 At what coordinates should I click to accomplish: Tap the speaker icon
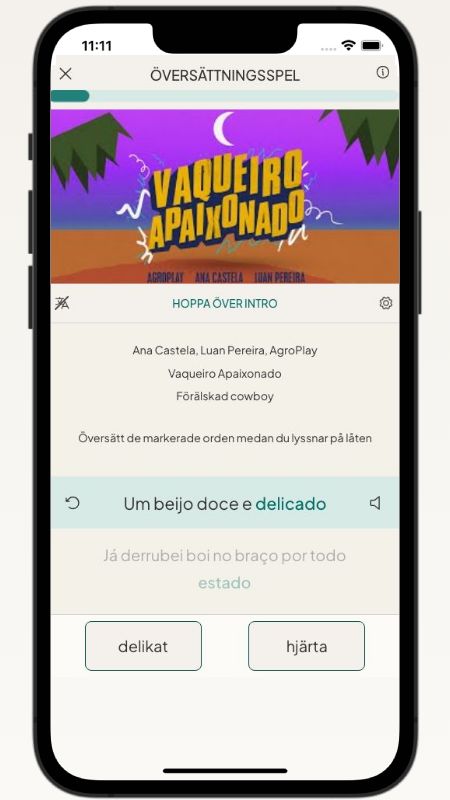[x=375, y=504]
